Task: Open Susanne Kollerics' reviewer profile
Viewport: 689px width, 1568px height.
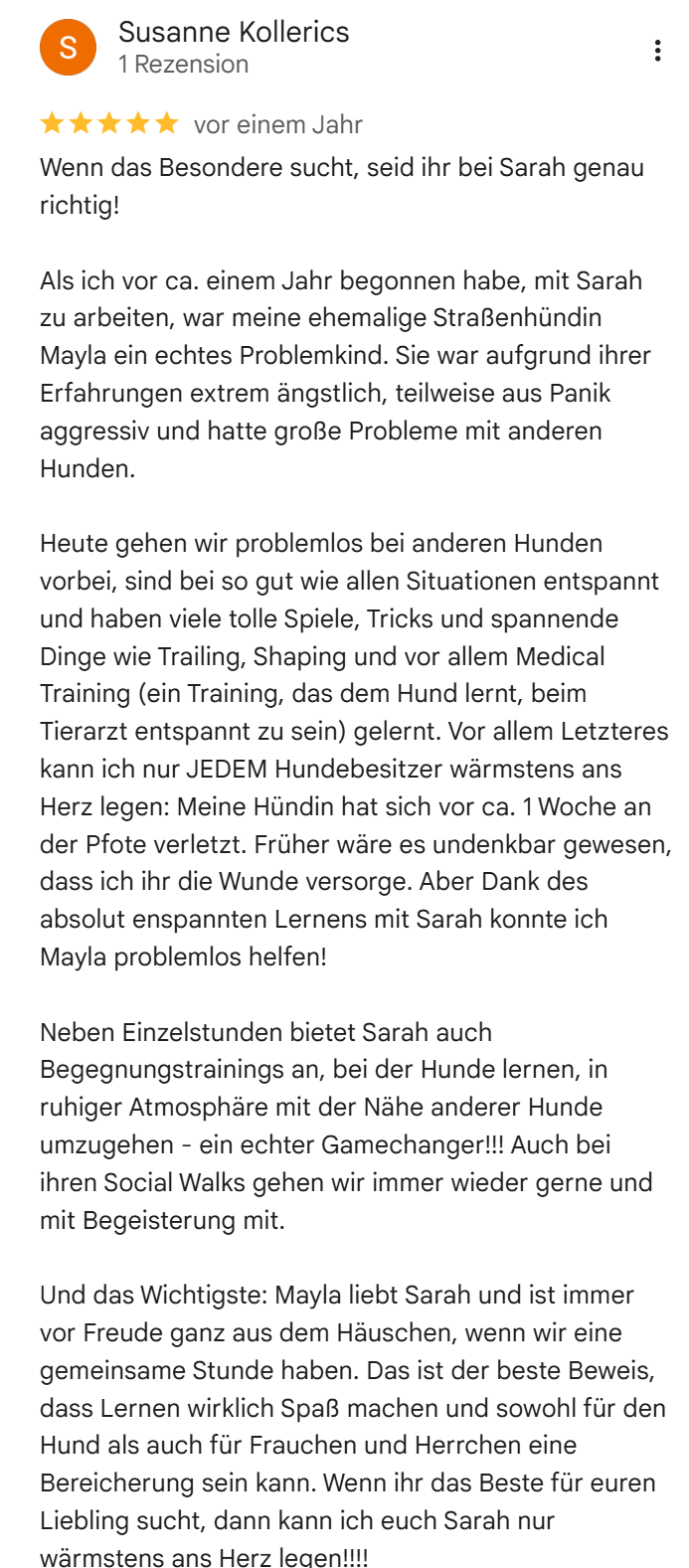Action: pos(234,32)
